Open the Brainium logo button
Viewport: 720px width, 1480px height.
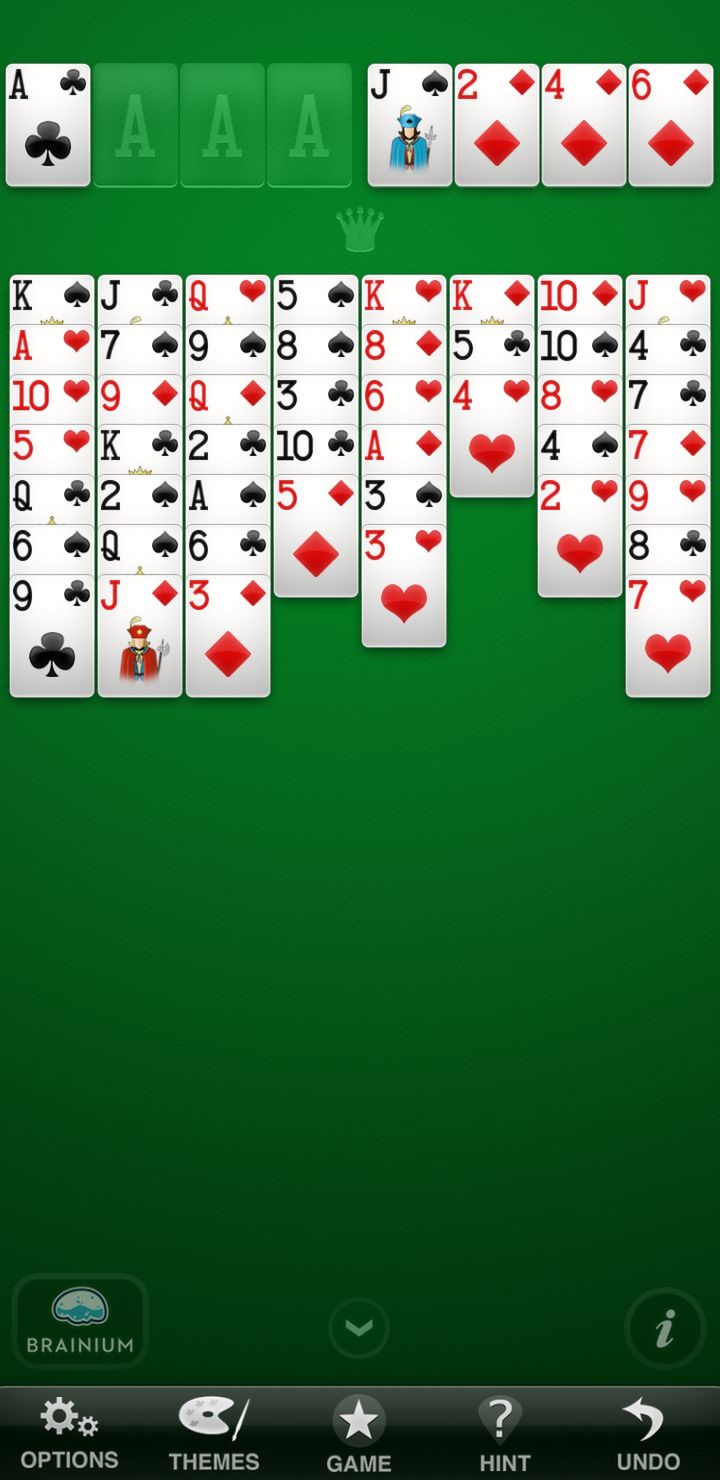click(x=80, y=1321)
